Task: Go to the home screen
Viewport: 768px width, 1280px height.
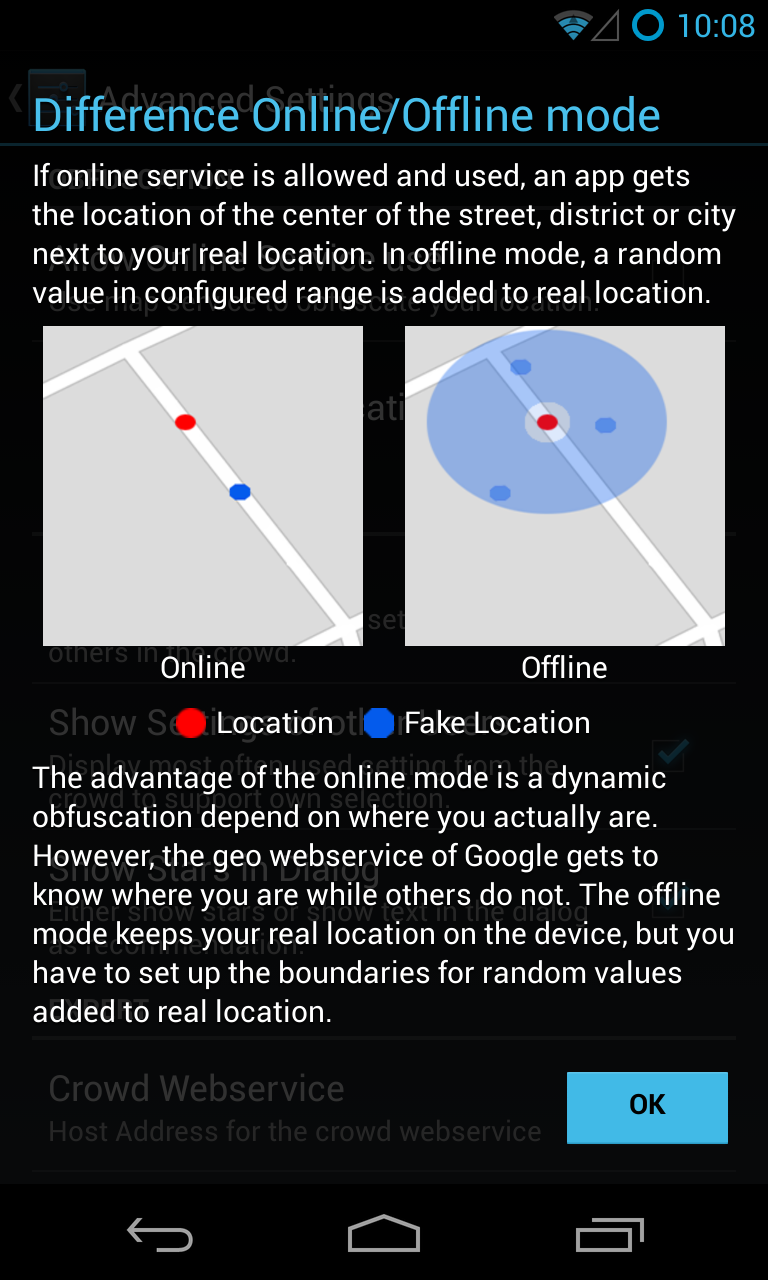Action: click(384, 1234)
